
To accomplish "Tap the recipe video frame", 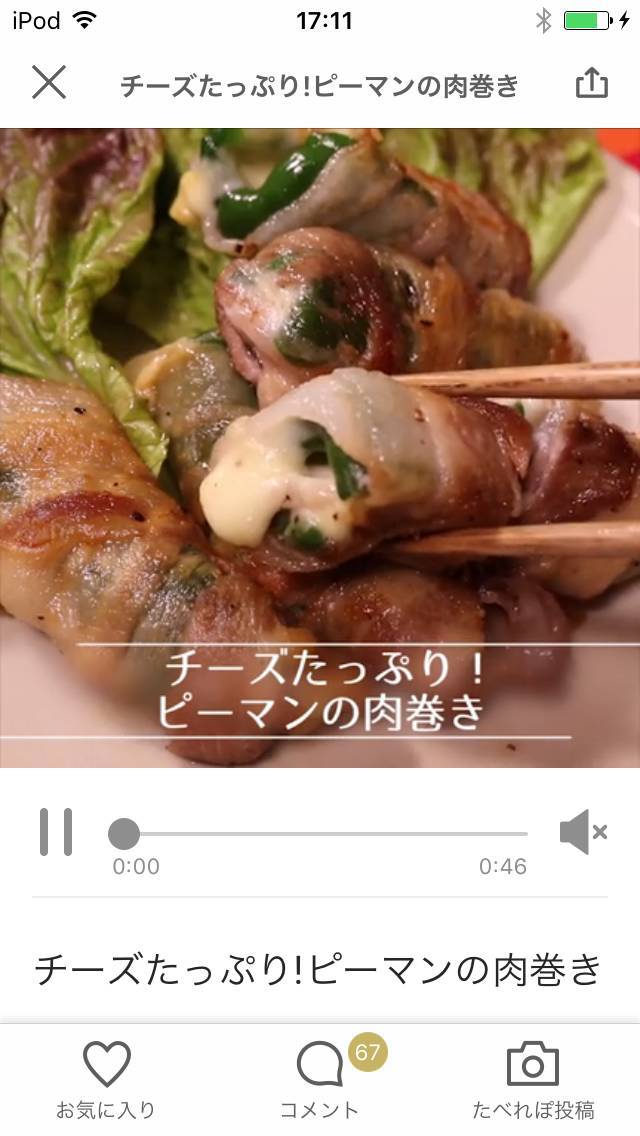I will (320, 448).
